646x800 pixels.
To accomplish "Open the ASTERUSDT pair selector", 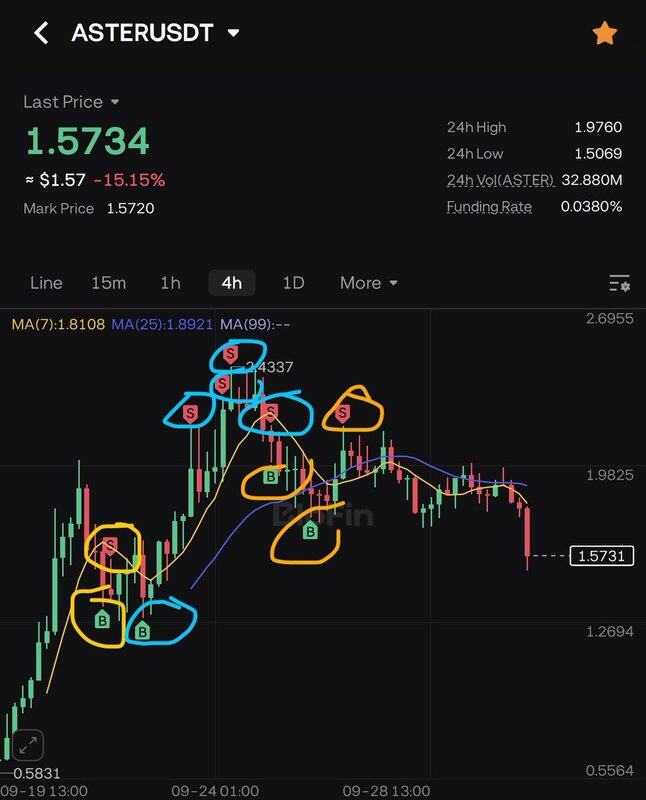I will point(155,33).
